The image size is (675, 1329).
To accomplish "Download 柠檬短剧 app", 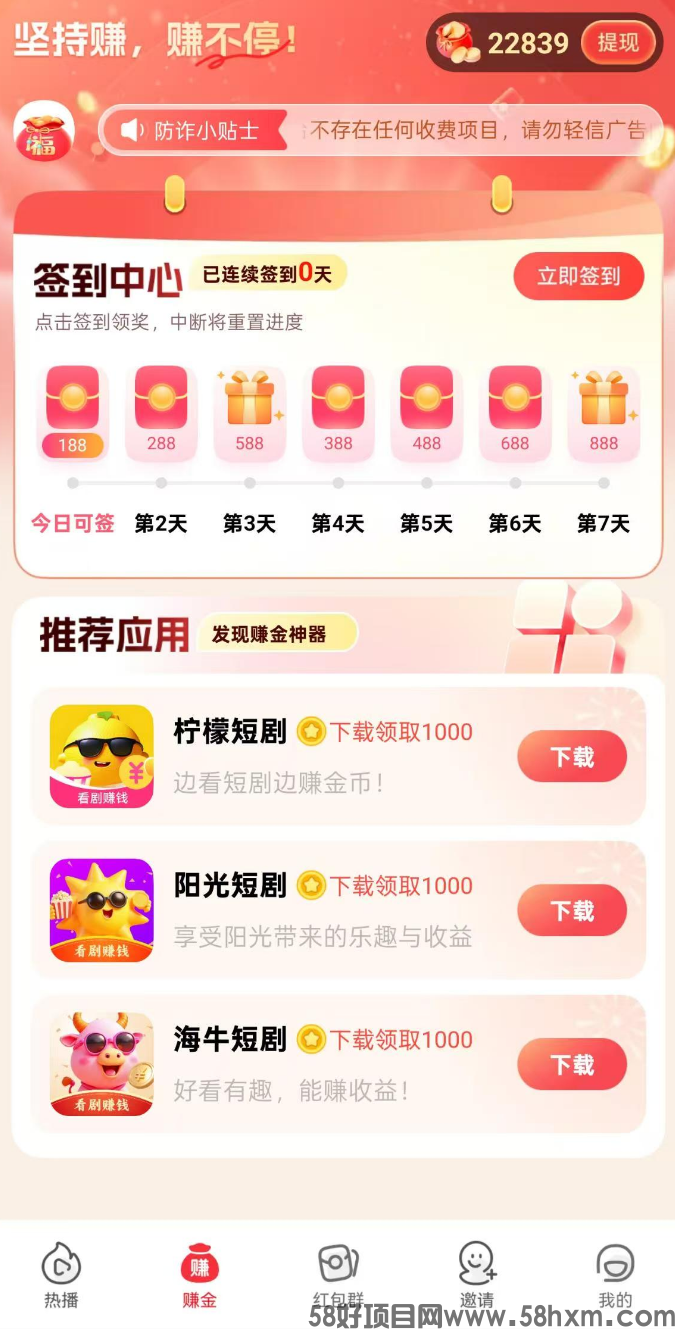I will pyautogui.click(x=571, y=757).
